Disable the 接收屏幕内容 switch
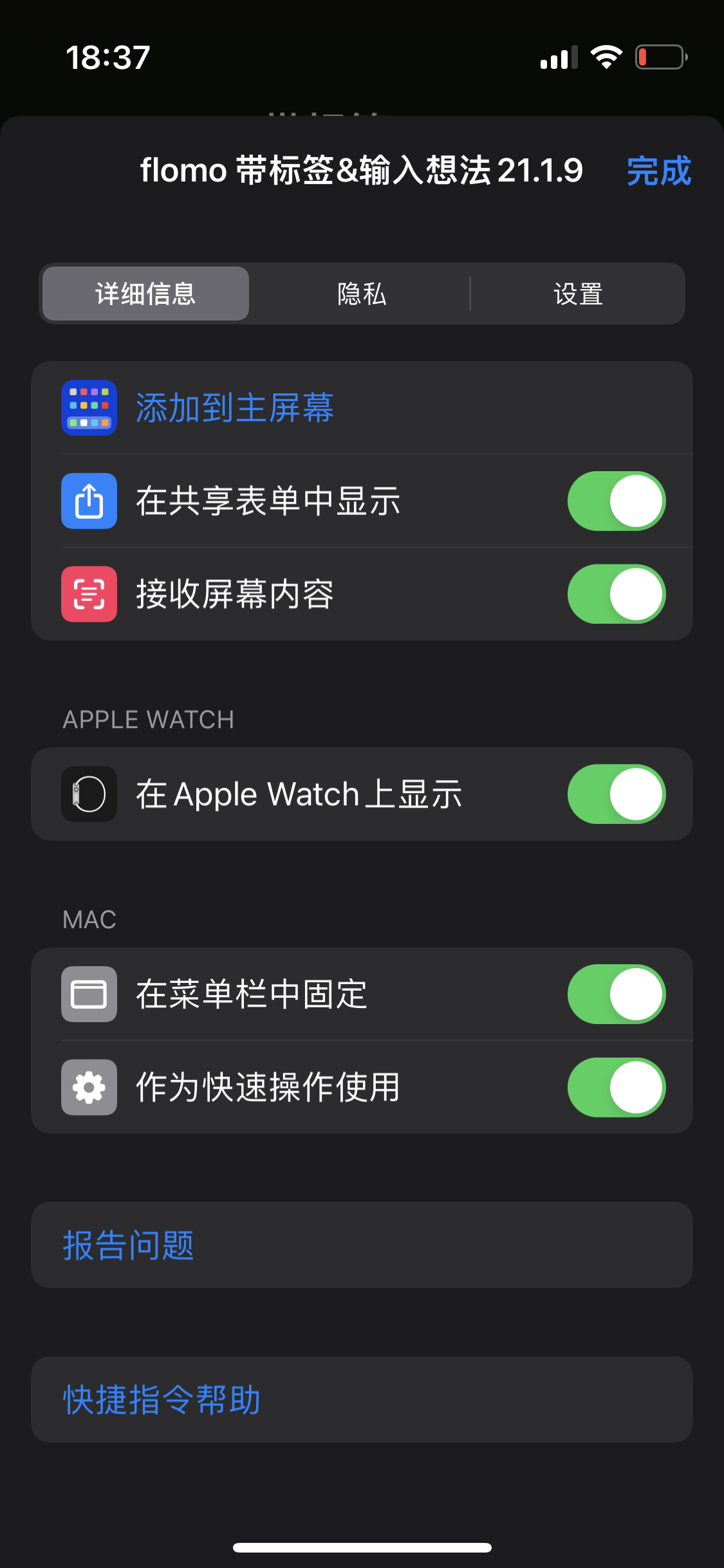The height and width of the screenshot is (1568, 724). click(616, 593)
